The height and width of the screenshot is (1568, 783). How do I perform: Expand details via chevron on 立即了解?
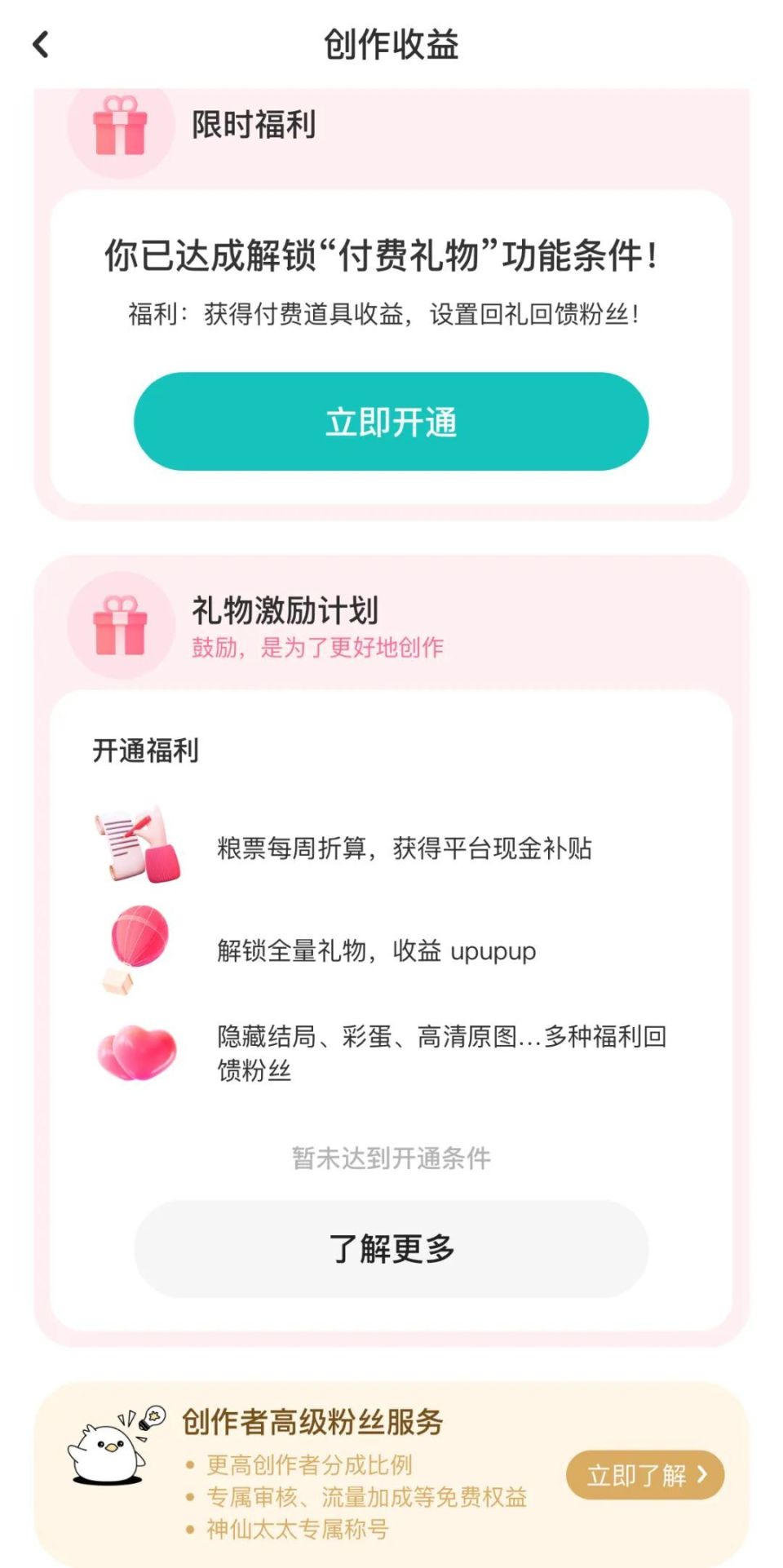(703, 1473)
